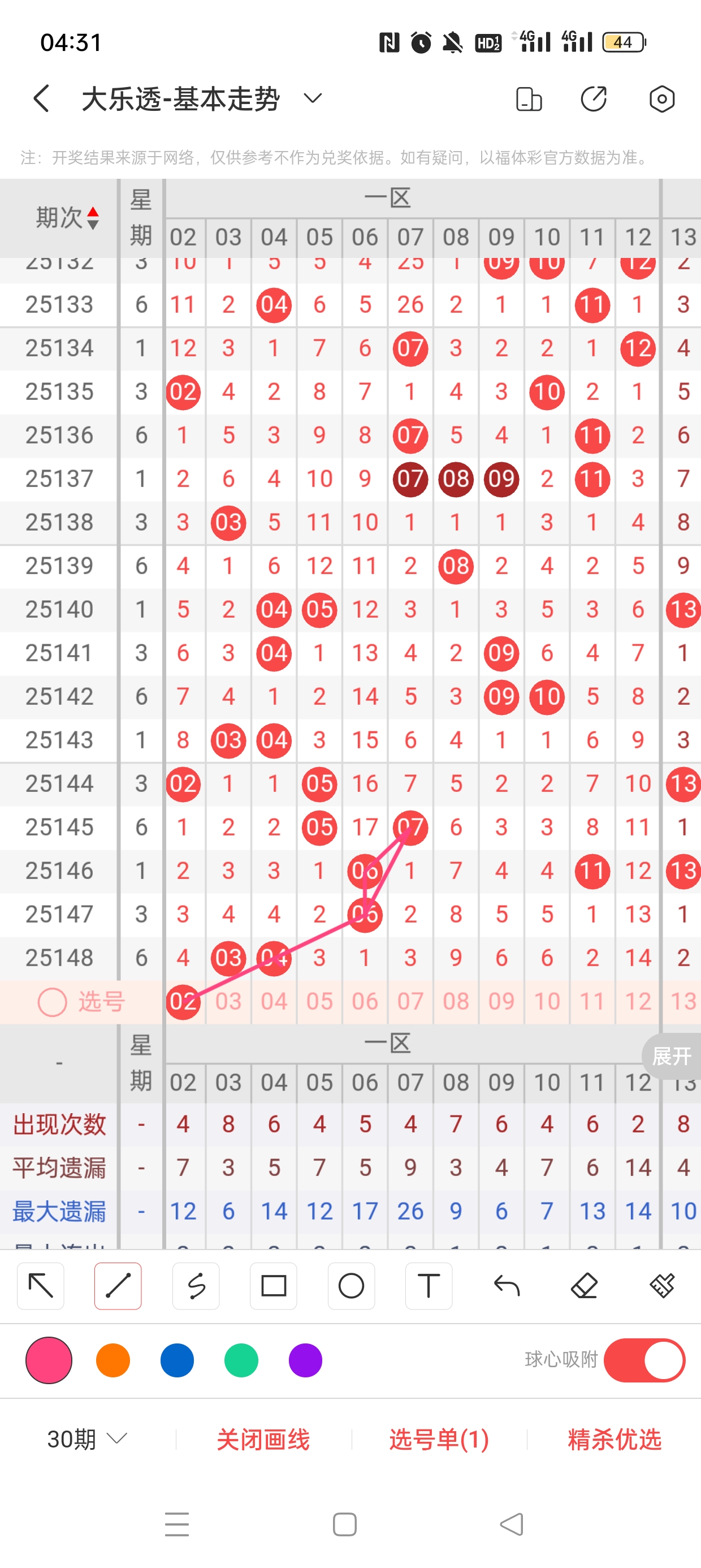
Task: Change the 30期 period count dropdown
Action: coord(87,1439)
